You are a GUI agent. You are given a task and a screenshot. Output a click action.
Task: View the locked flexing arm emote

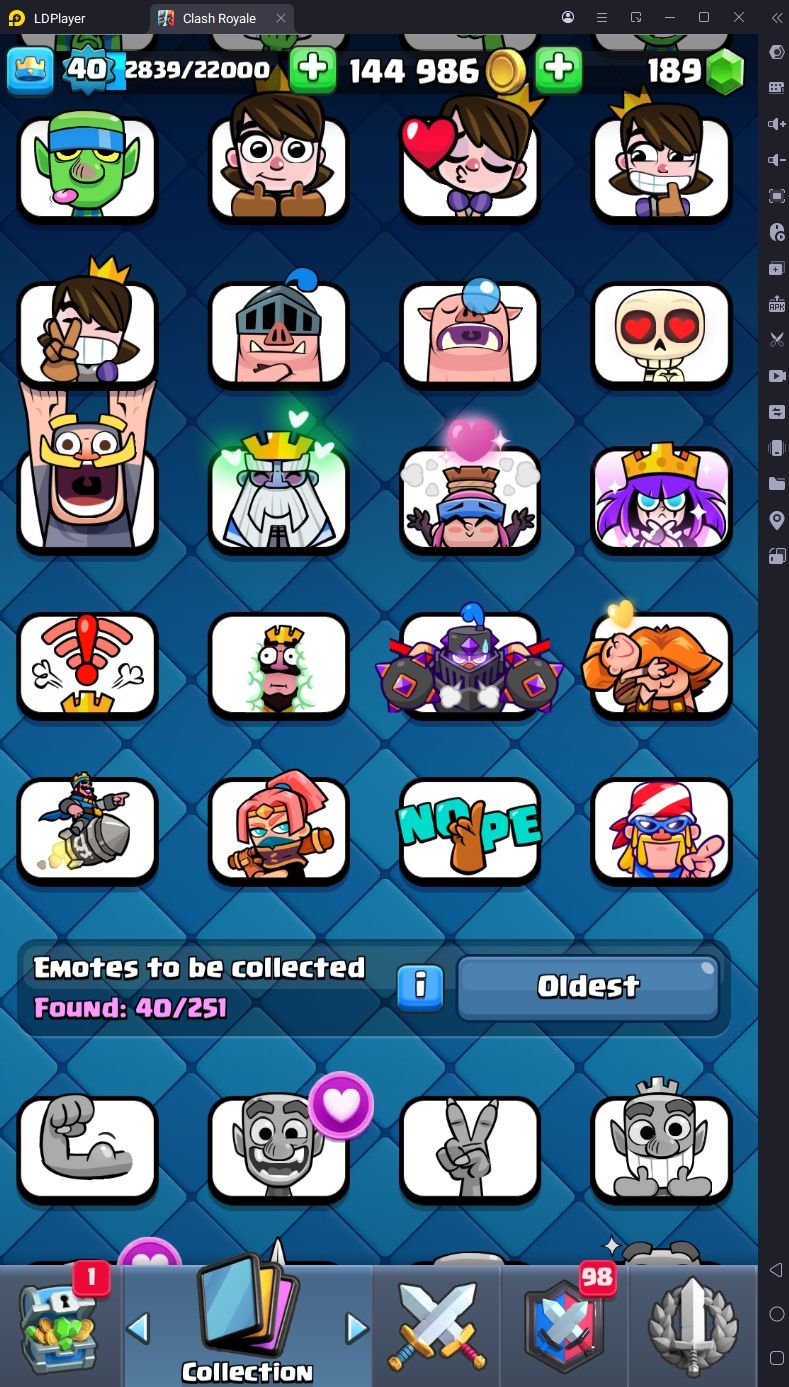pos(88,1148)
